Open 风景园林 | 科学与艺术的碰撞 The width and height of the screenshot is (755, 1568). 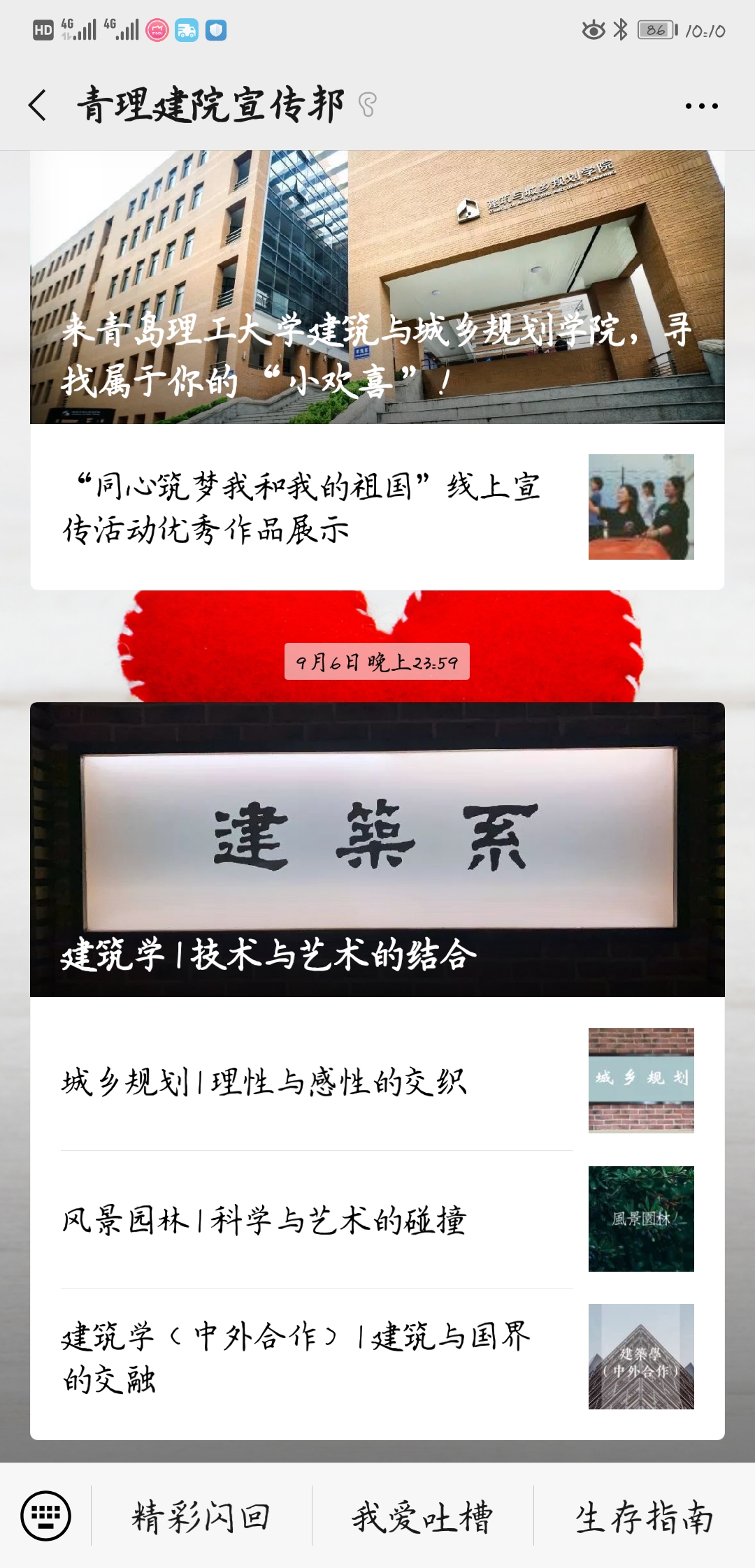click(x=377, y=1219)
